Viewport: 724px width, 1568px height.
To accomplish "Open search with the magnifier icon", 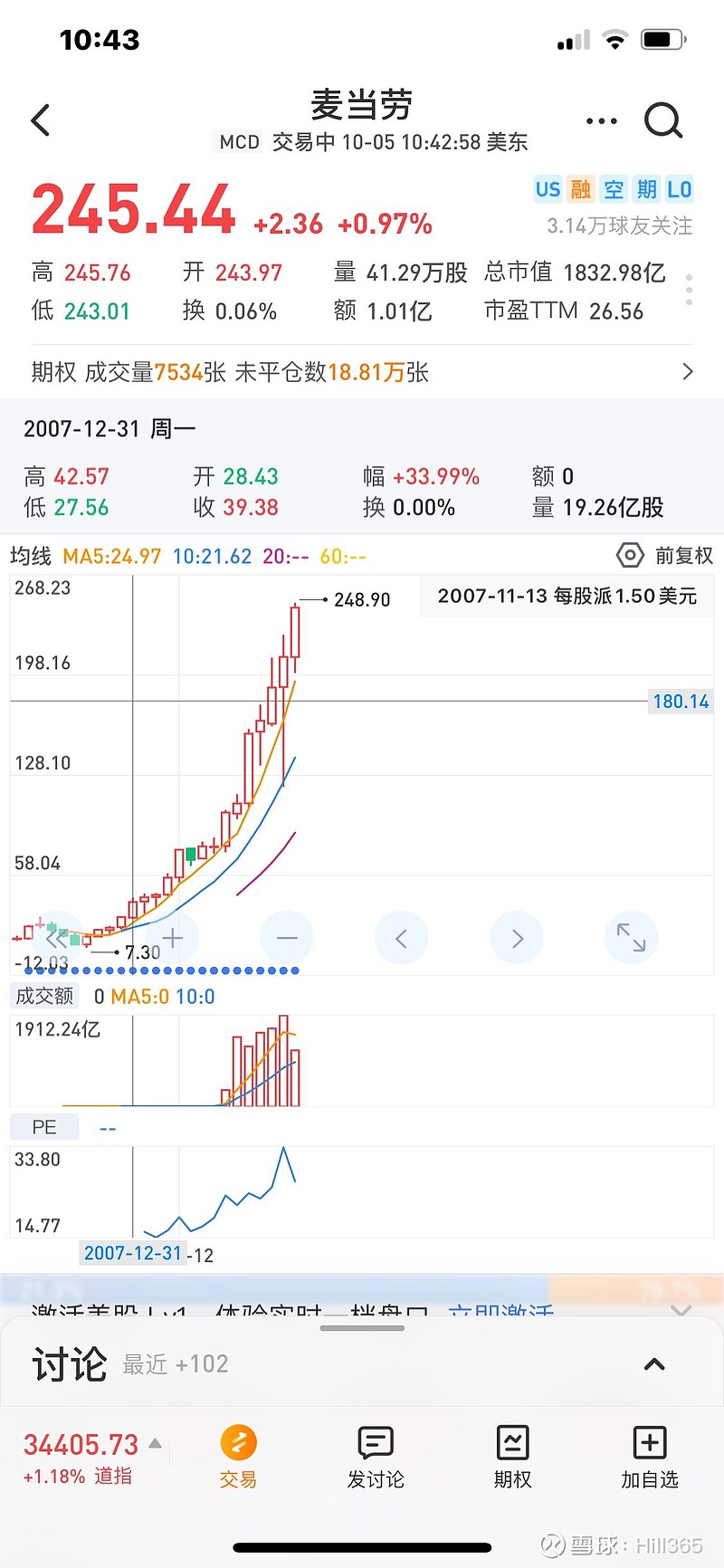I will 663,120.
